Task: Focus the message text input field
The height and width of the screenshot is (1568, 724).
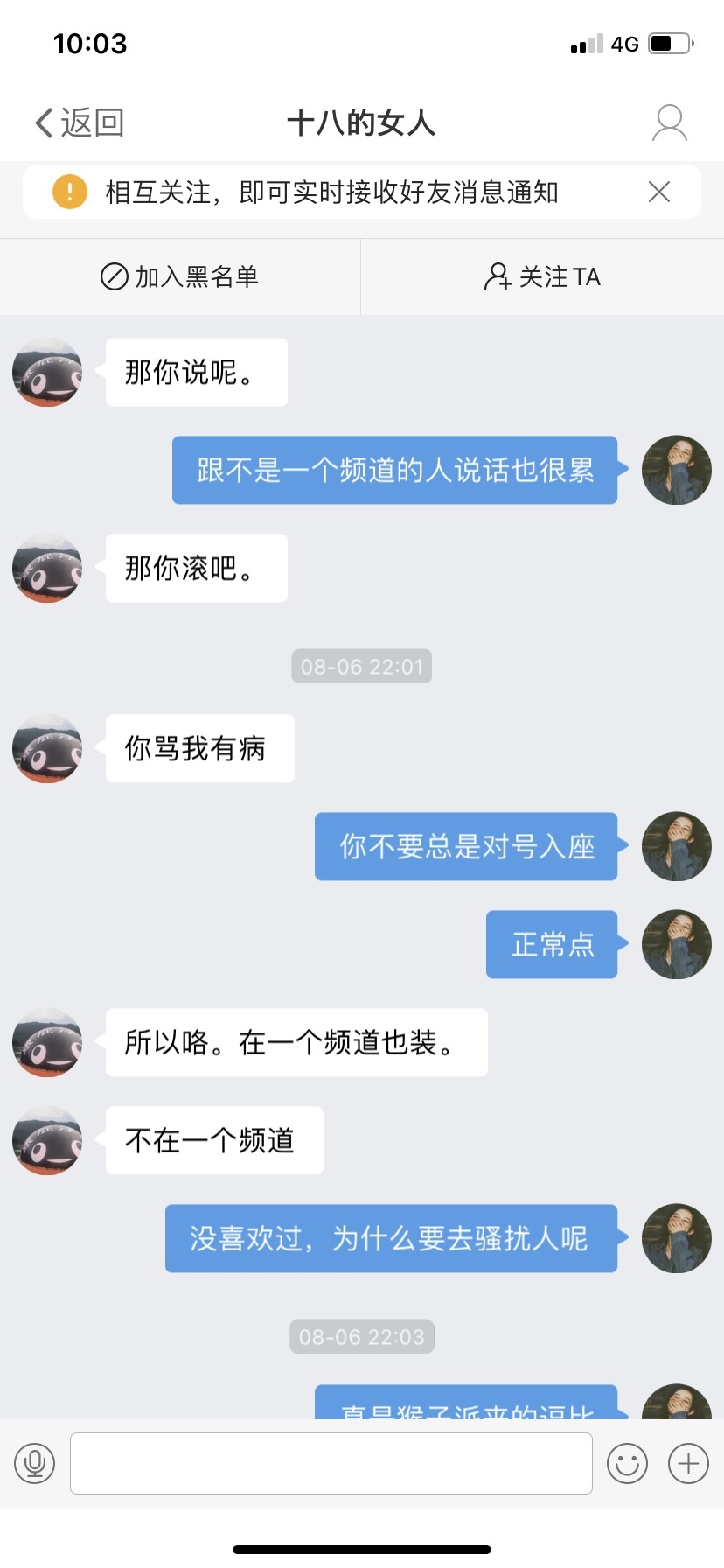Action: tap(331, 1463)
